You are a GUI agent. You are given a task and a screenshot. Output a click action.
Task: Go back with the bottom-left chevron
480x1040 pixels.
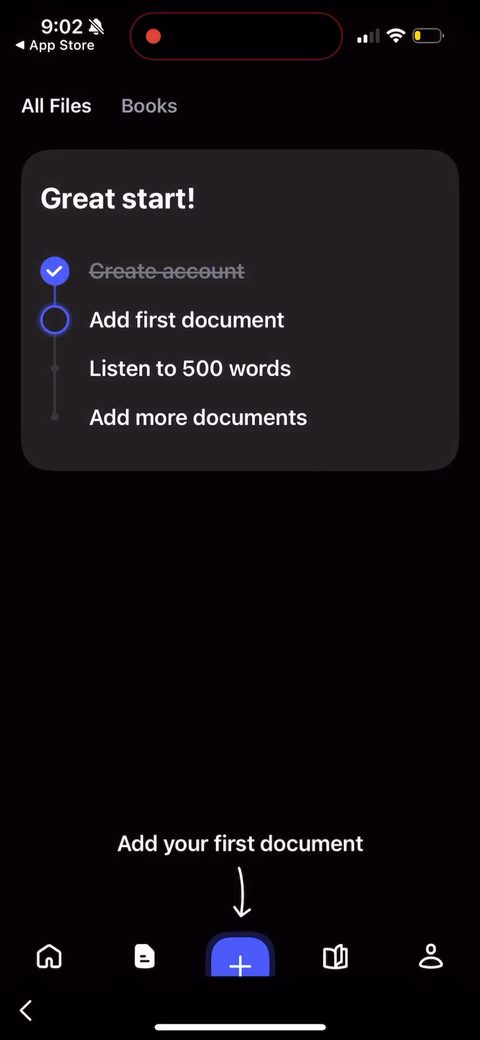[26, 1010]
